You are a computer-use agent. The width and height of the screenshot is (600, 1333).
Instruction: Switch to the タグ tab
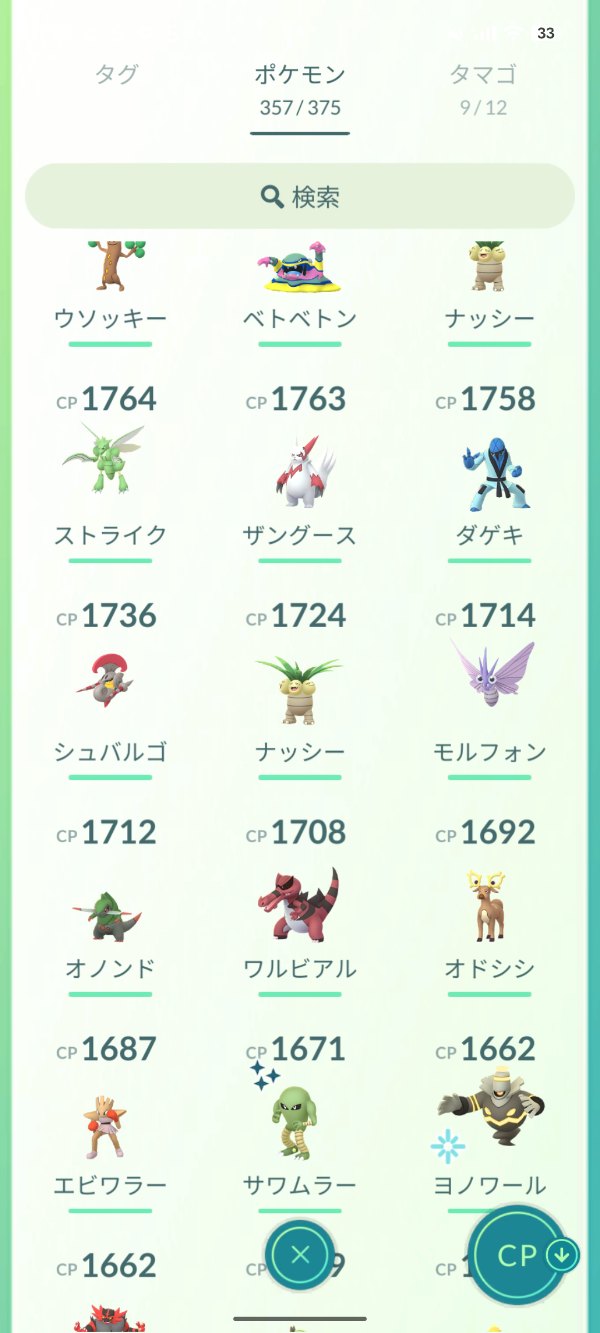[116, 75]
